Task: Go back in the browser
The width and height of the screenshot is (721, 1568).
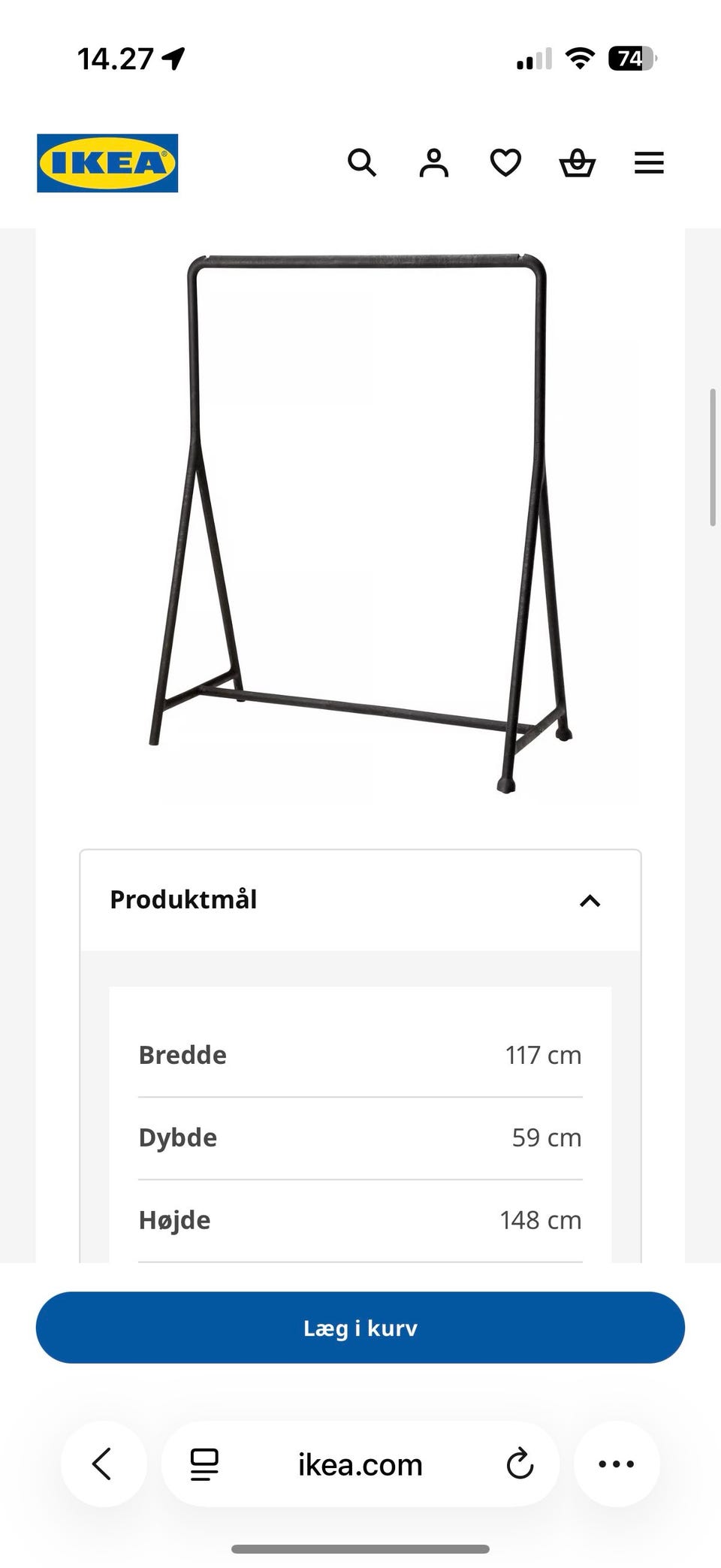Action: point(103,1464)
